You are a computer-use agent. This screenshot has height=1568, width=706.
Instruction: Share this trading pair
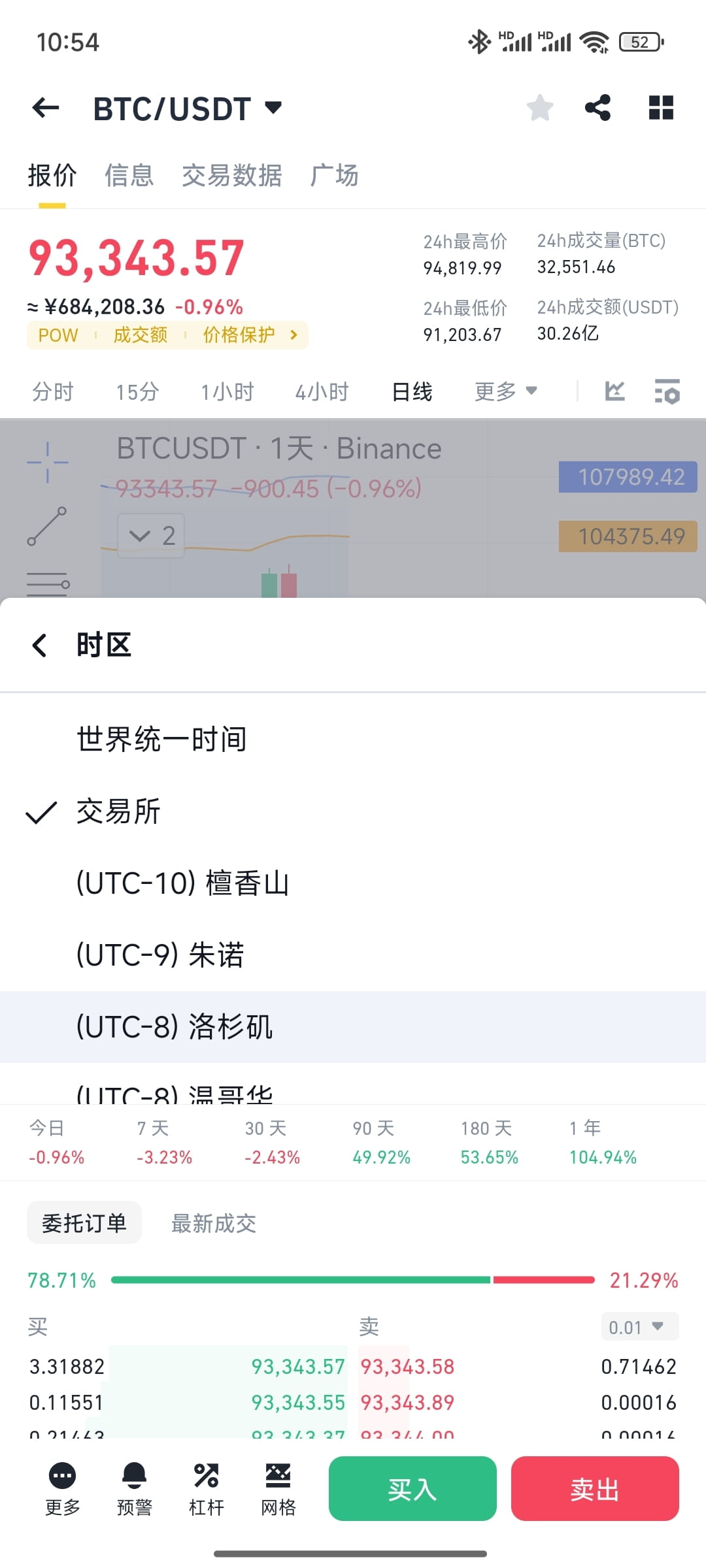coord(597,108)
